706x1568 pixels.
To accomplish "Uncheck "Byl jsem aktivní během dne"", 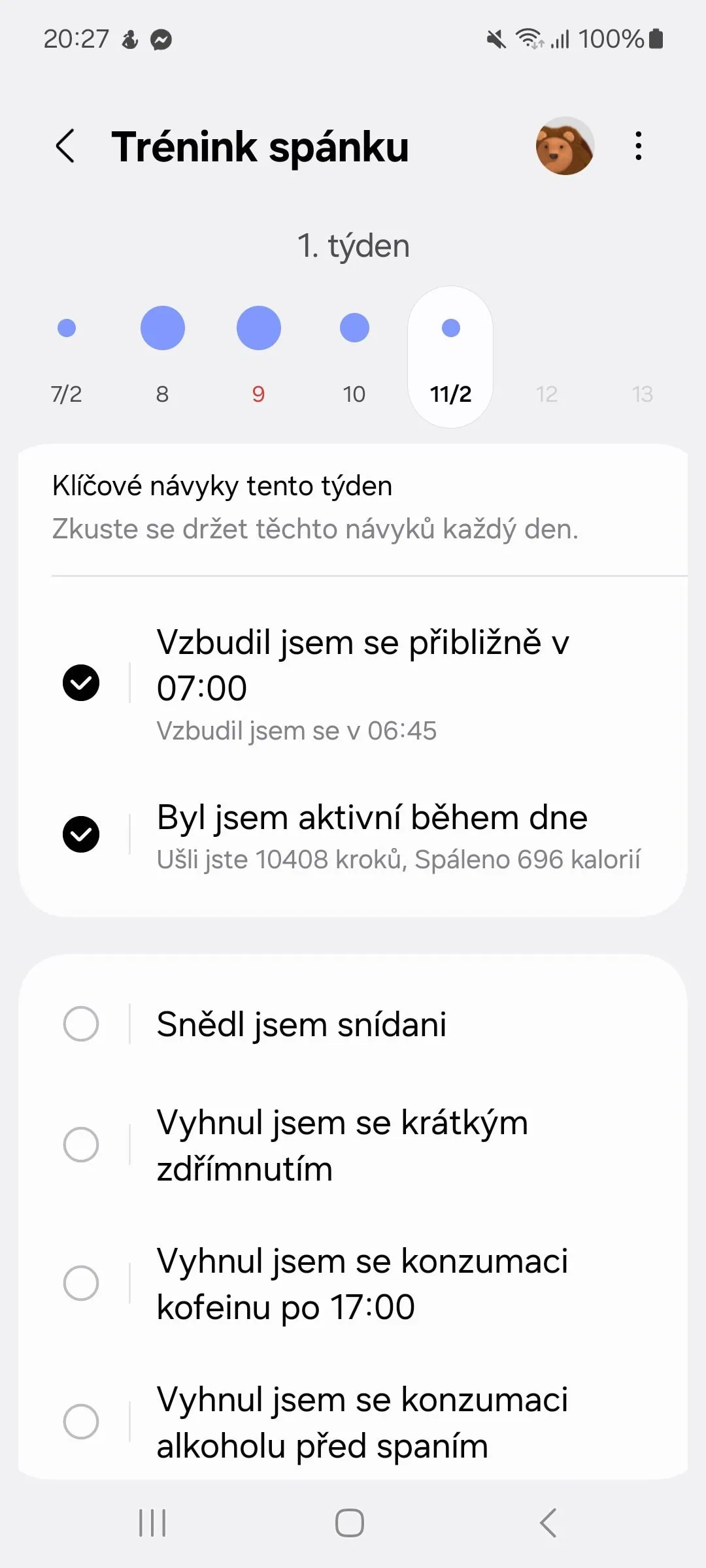I will click(81, 834).
